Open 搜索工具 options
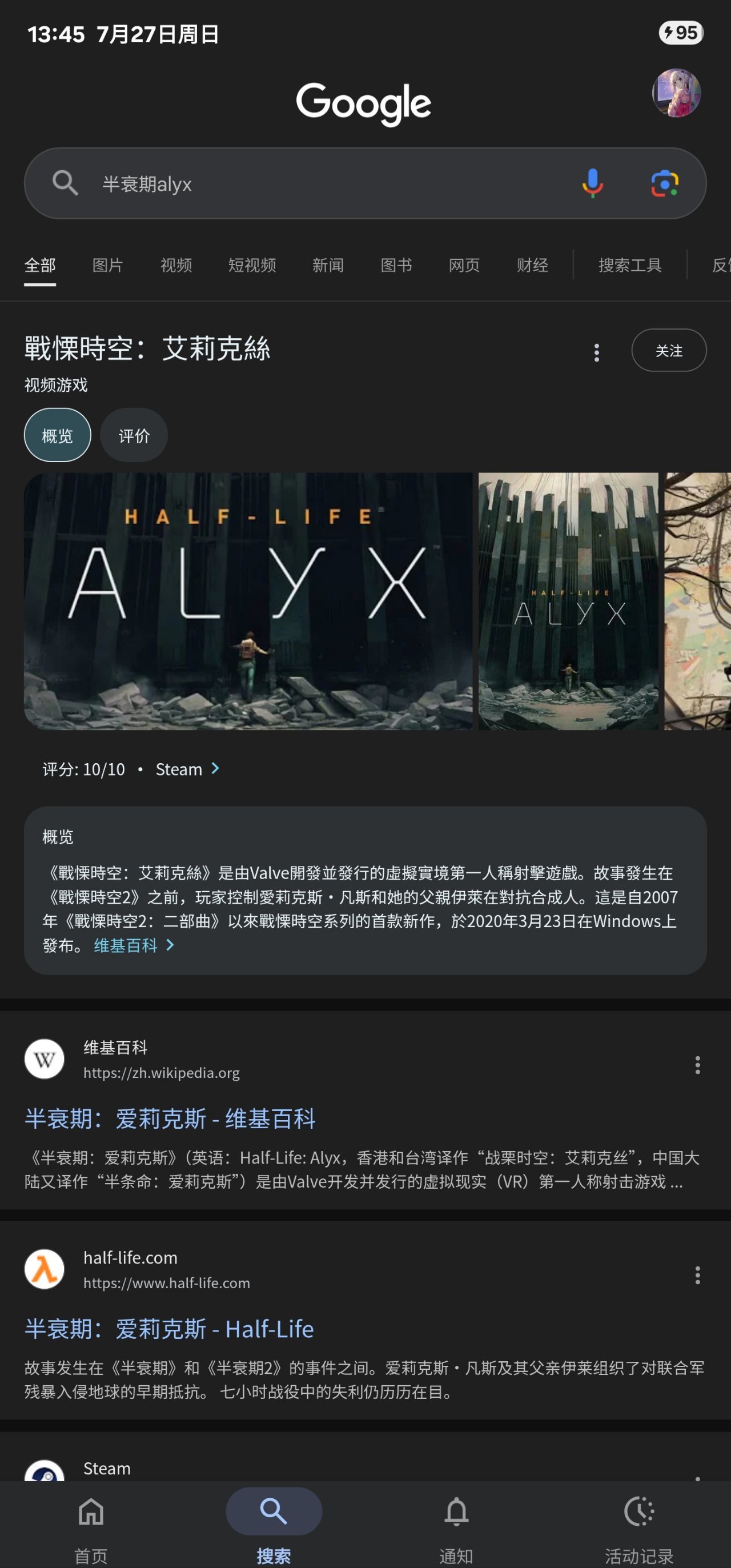Viewport: 731px width, 1568px height. (629, 266)
